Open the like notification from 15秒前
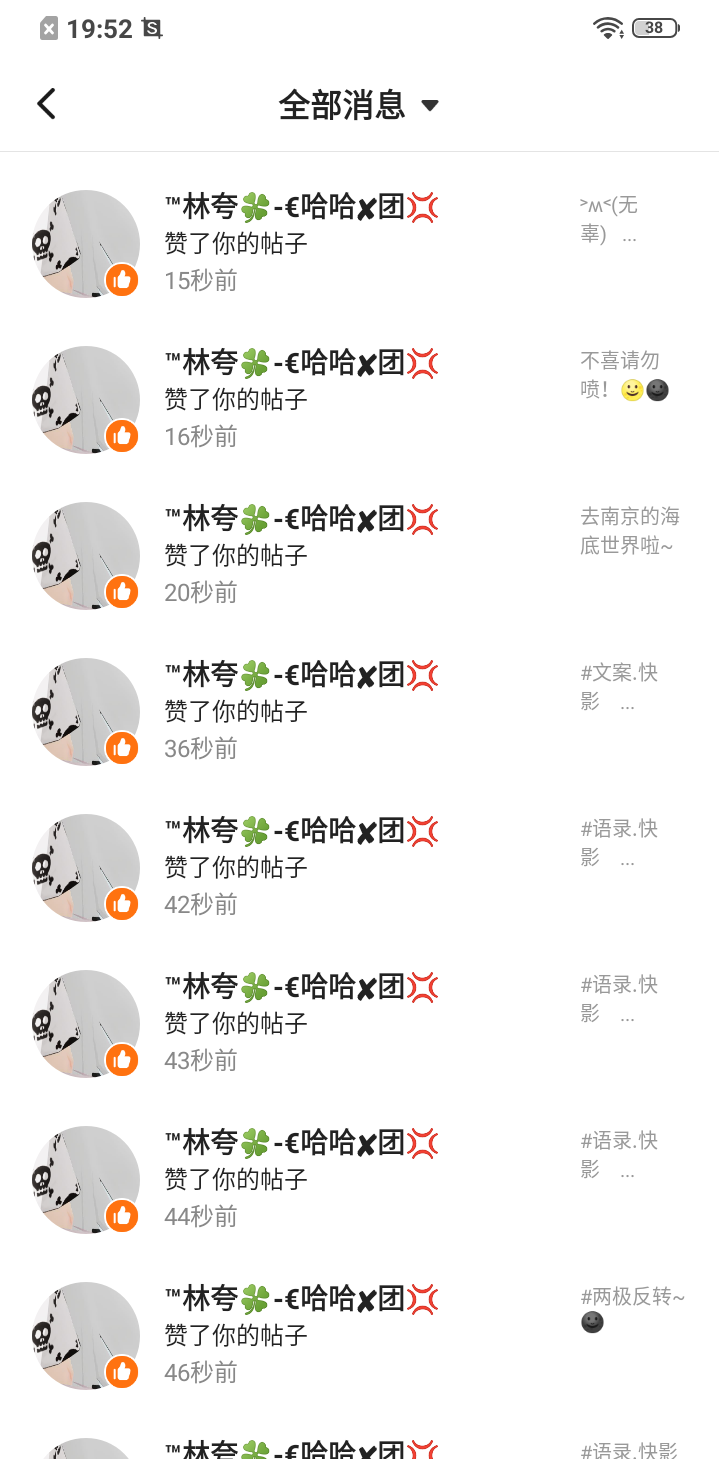 click(x=358, y=243)
